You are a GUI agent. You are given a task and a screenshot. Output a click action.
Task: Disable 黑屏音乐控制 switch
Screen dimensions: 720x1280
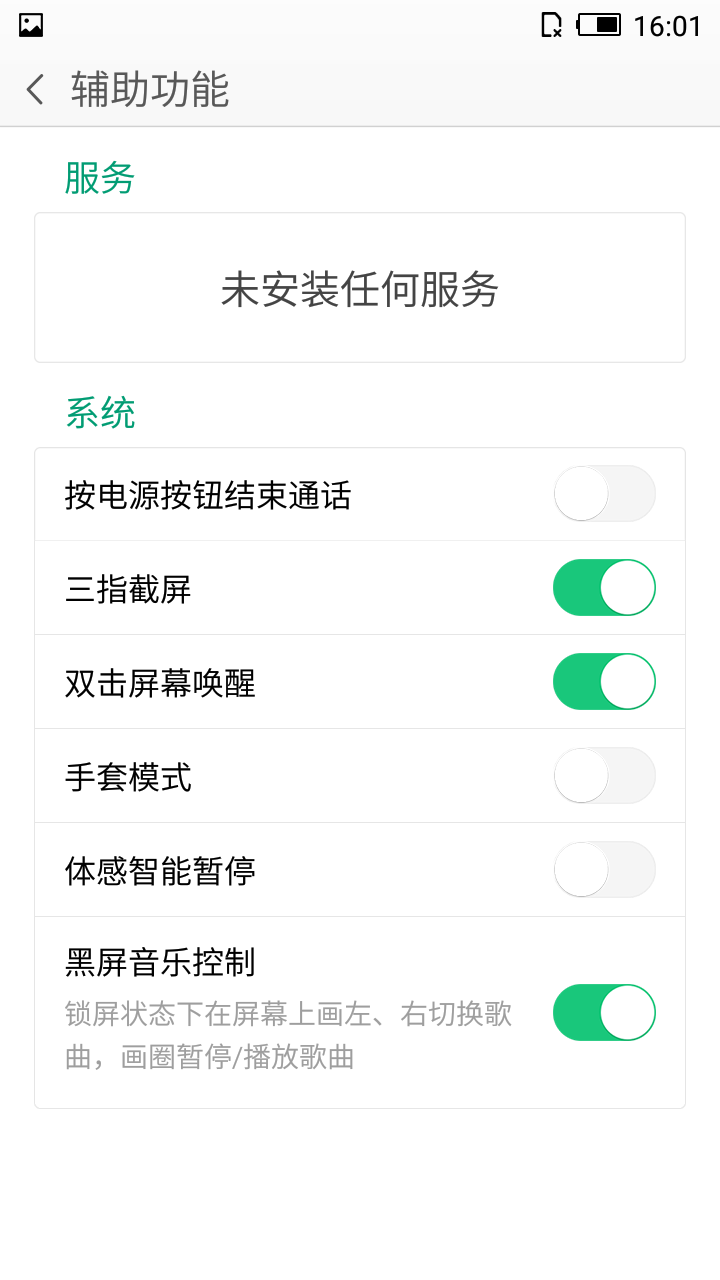604,1012
